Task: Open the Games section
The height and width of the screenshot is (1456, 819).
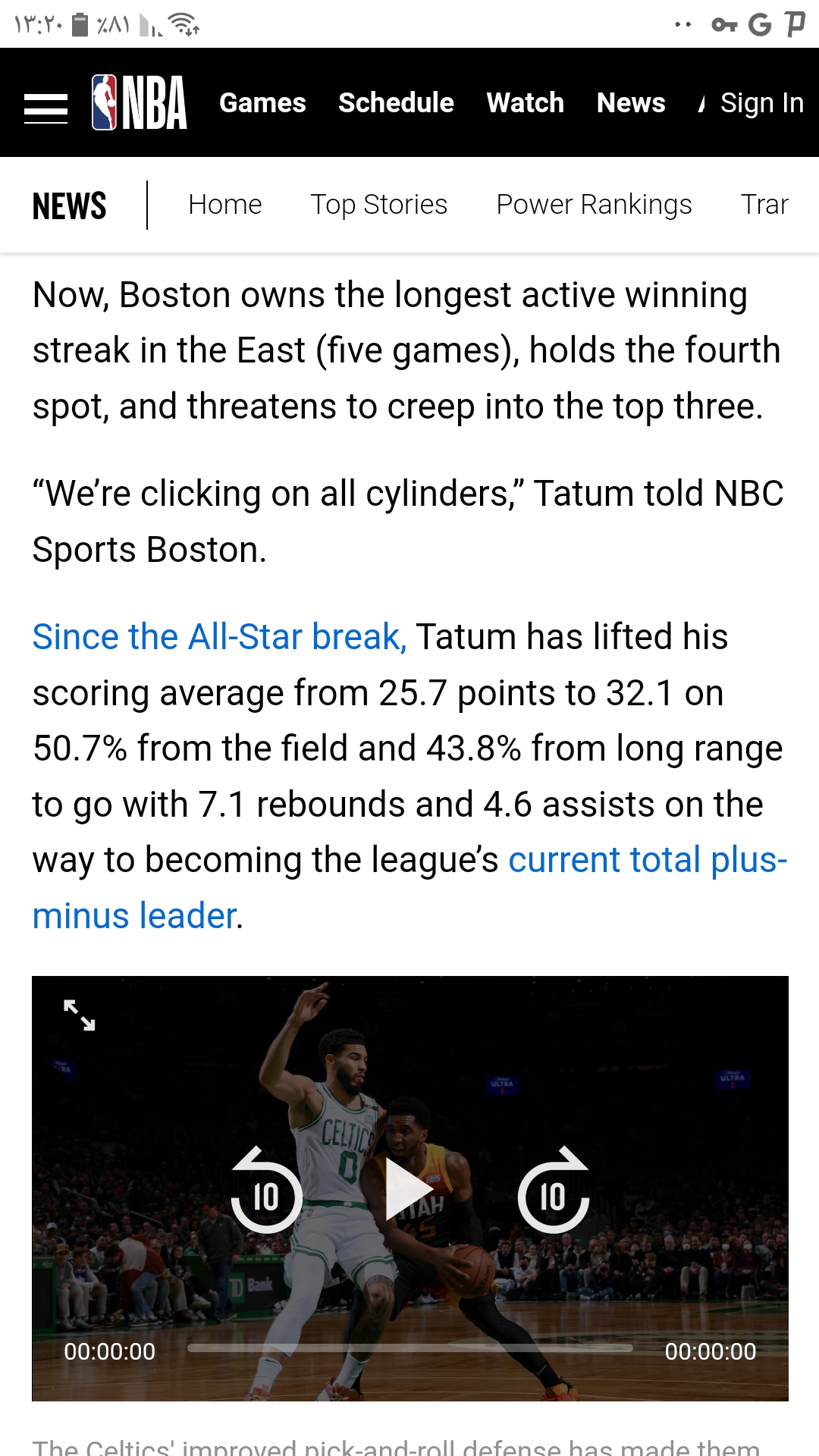Action: click(x=262, y=102)
